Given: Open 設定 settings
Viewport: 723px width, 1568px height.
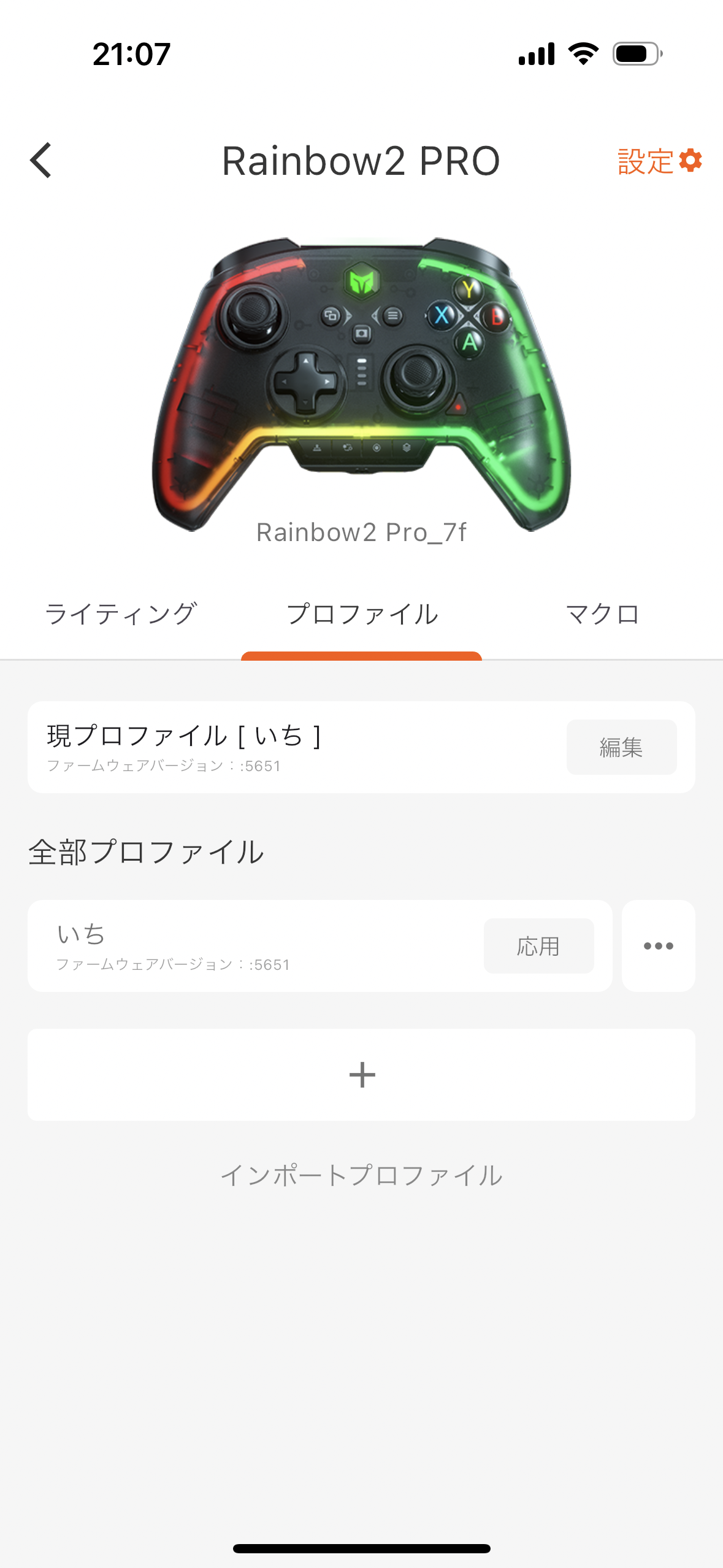Looking at the screenshot, I should click(x=659, y=161).
